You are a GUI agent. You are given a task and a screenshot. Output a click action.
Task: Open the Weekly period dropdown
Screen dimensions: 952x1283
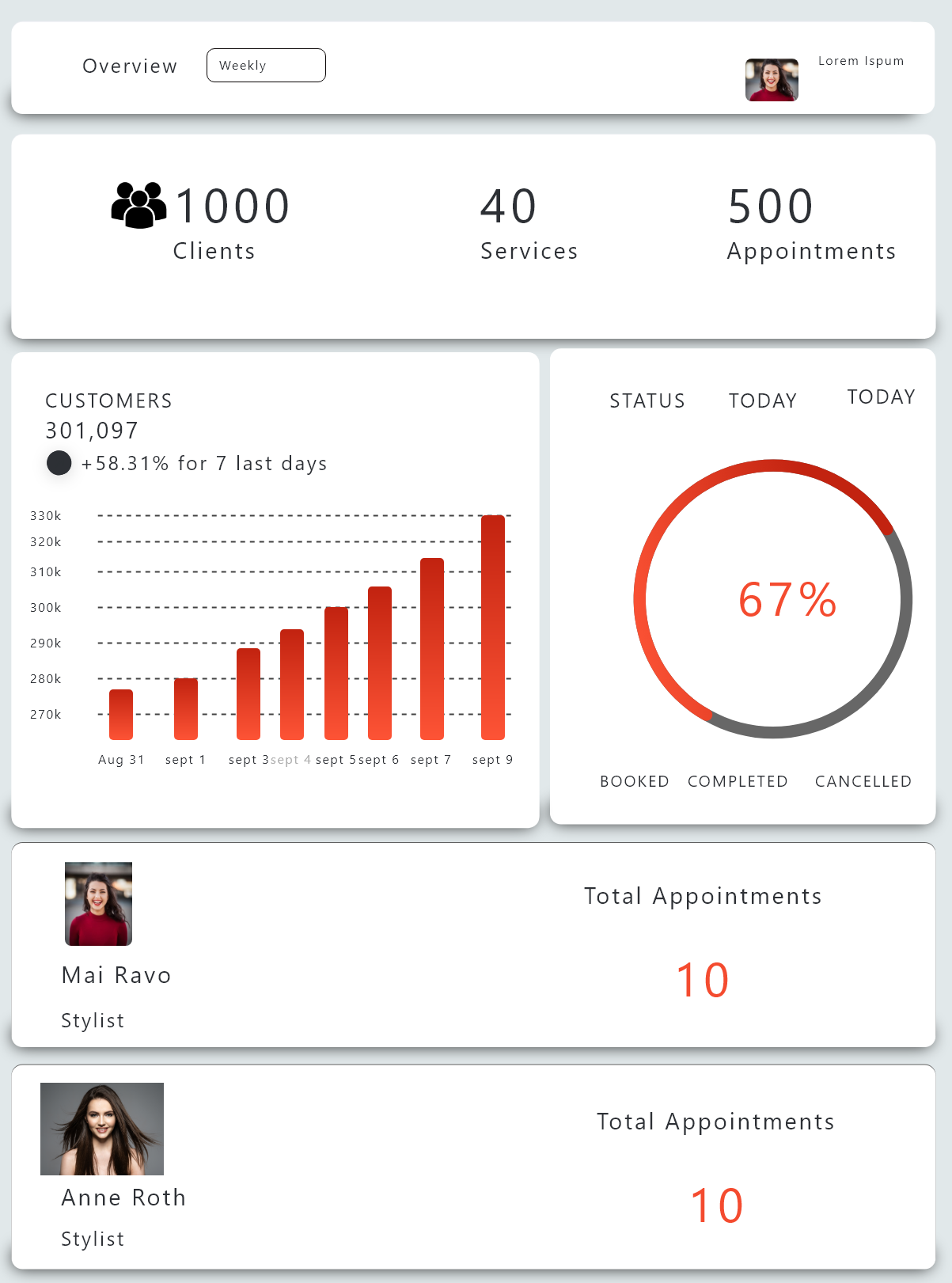(x=266, y=66)
